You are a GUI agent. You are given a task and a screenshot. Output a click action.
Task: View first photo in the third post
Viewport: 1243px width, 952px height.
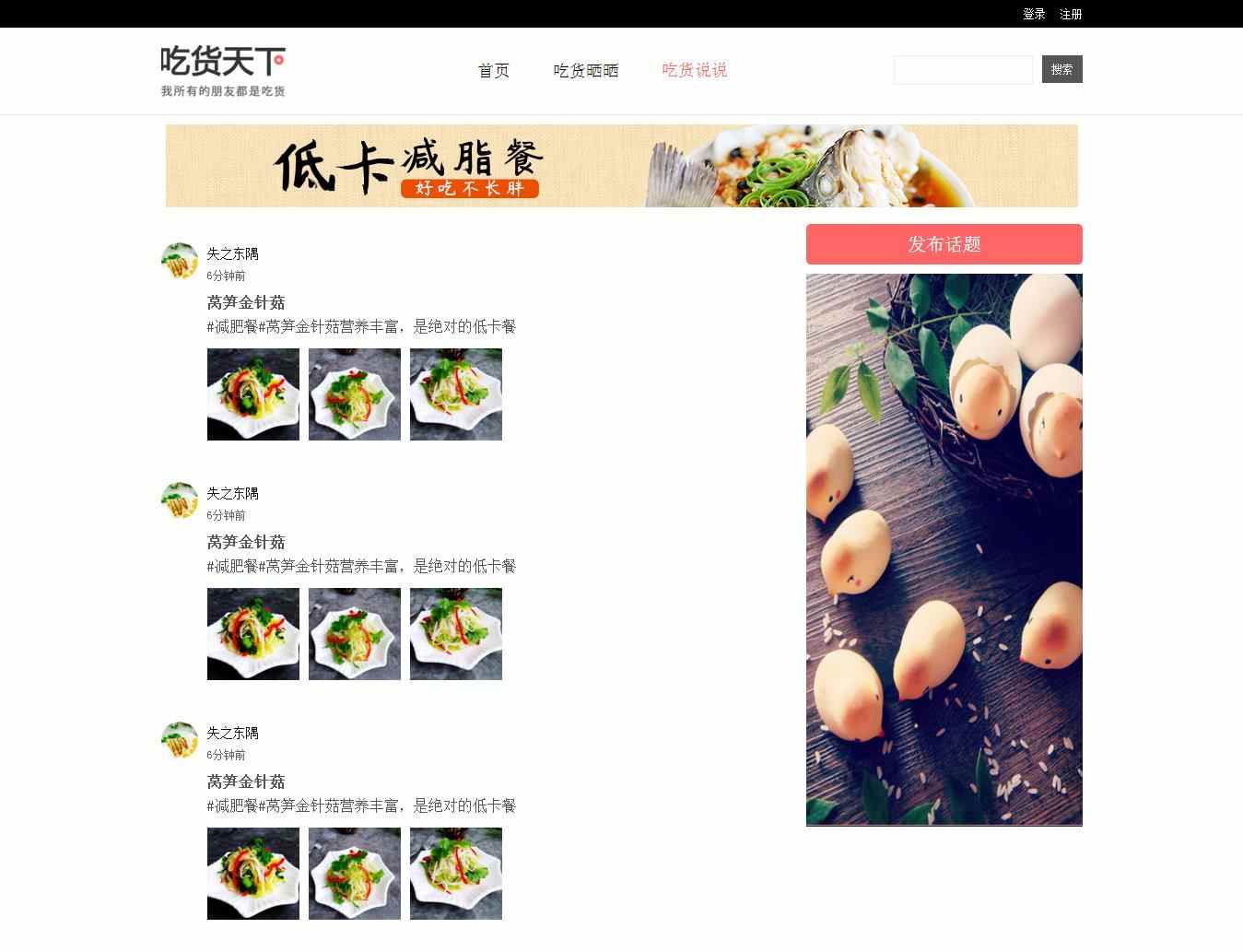[x=253, y=874]
